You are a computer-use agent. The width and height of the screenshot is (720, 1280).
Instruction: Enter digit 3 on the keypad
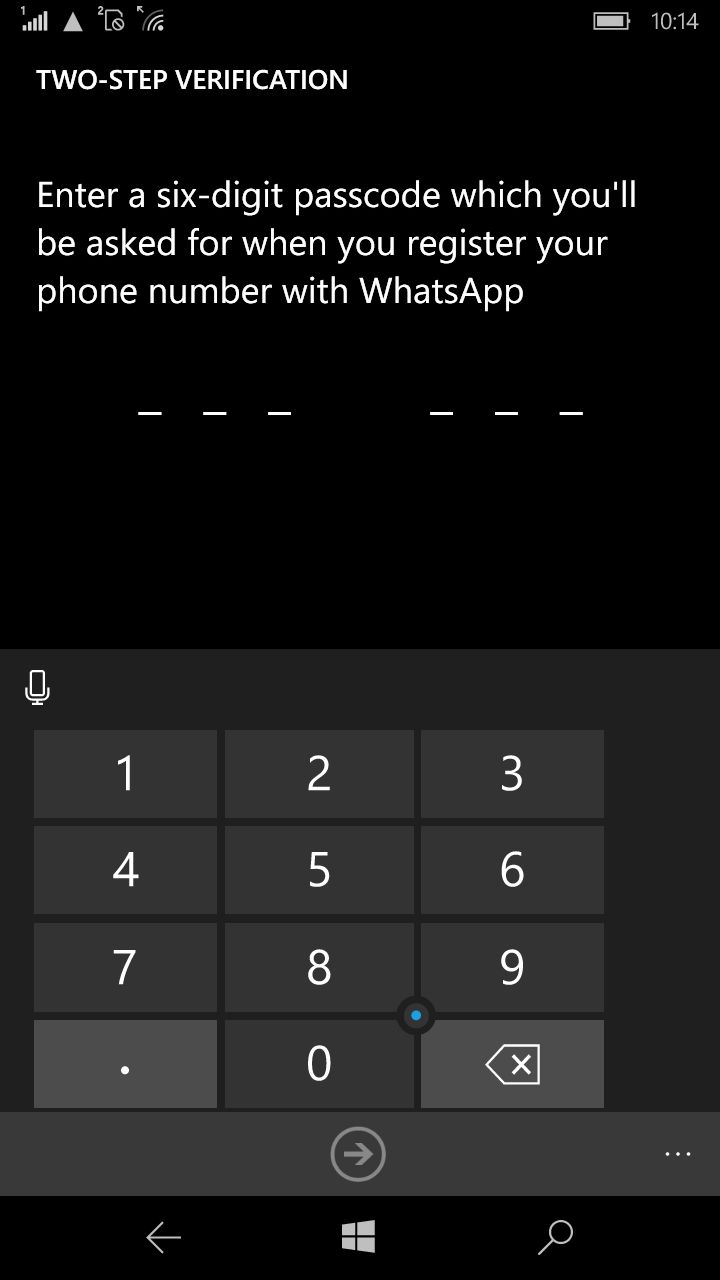512,774
